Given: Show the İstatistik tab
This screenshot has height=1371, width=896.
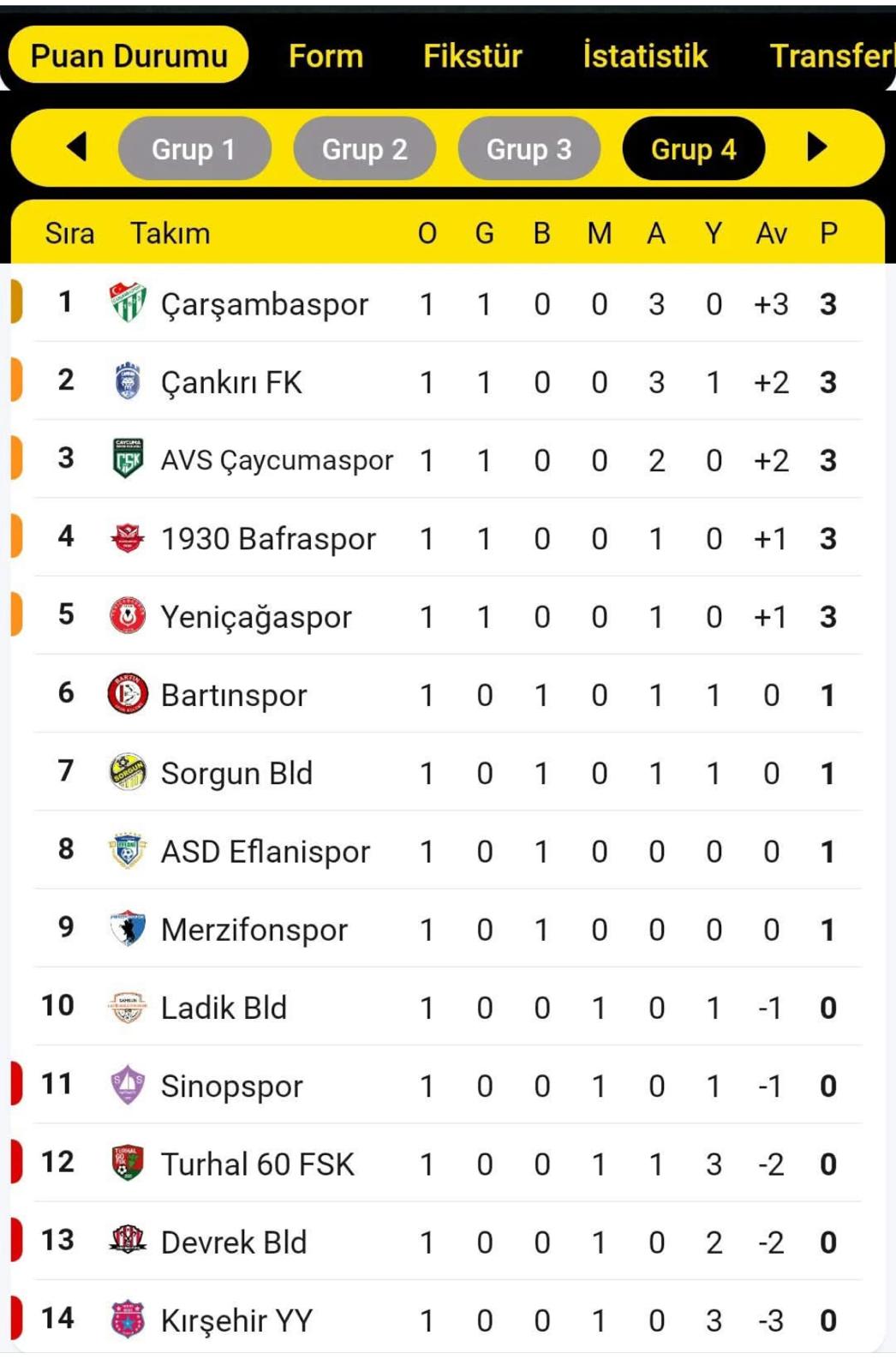Looking at the screenshot, I should [645, 57].
